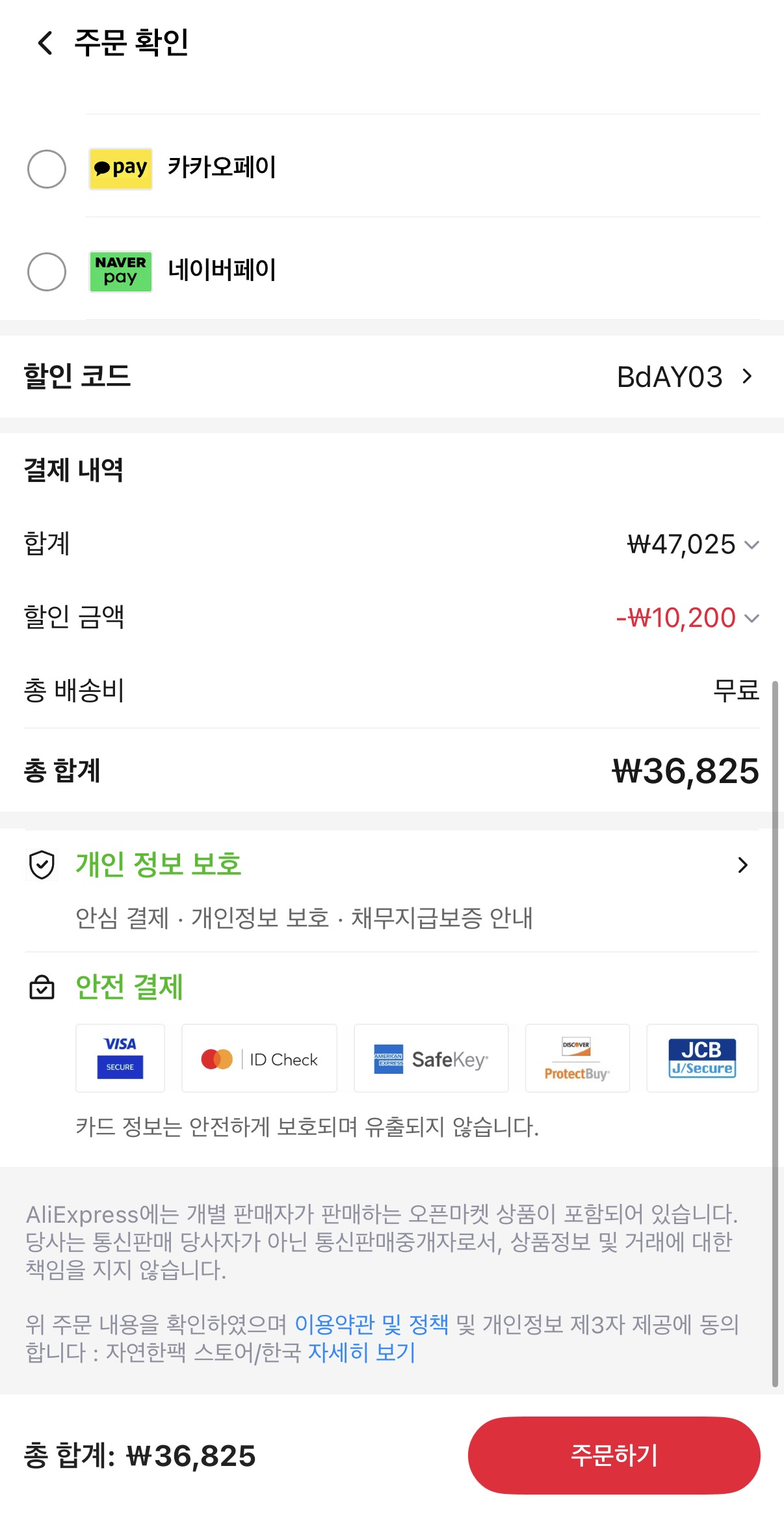Click the shield icon next to 개인 정보 보호
The width and height of the screenshot is (784, 1518).
click(42, 865)
